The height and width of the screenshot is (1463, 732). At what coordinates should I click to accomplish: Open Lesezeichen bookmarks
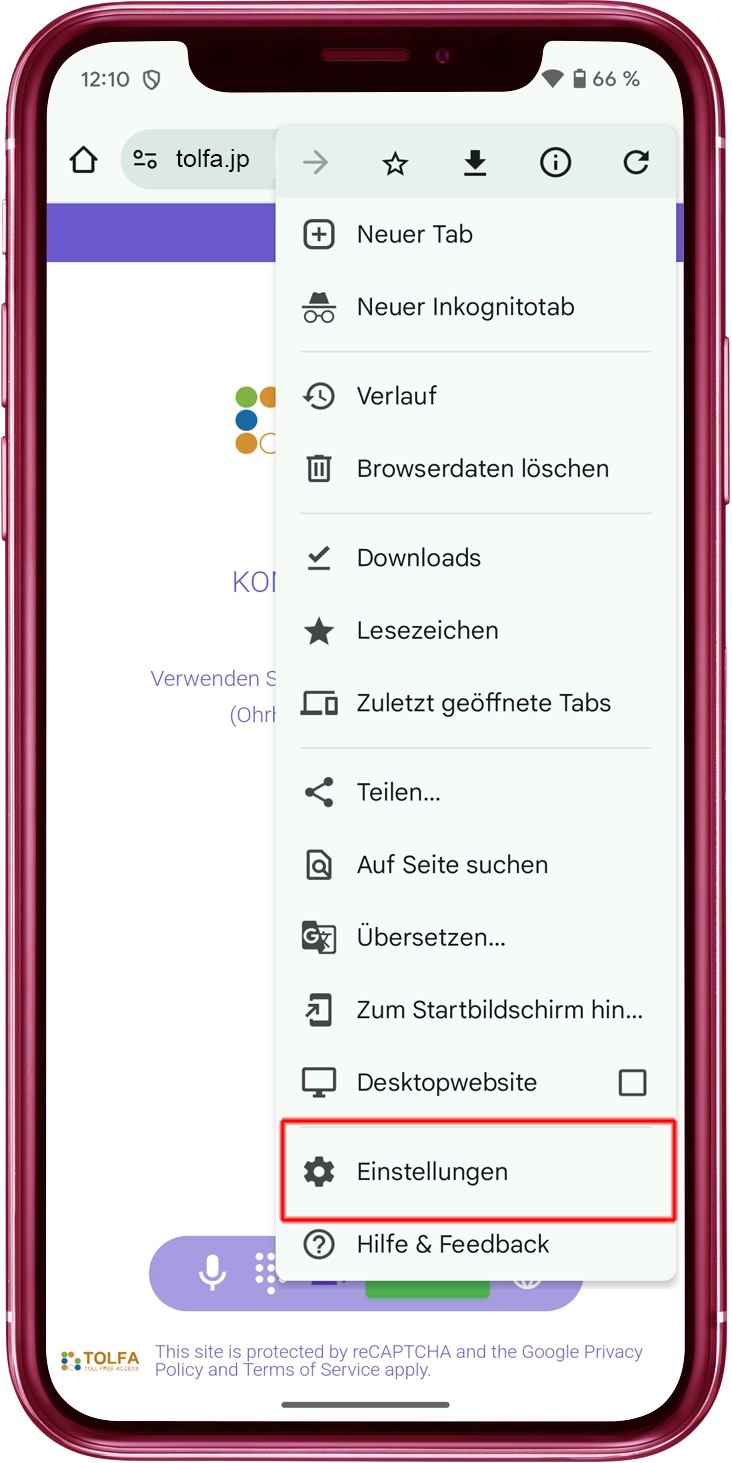427,631
